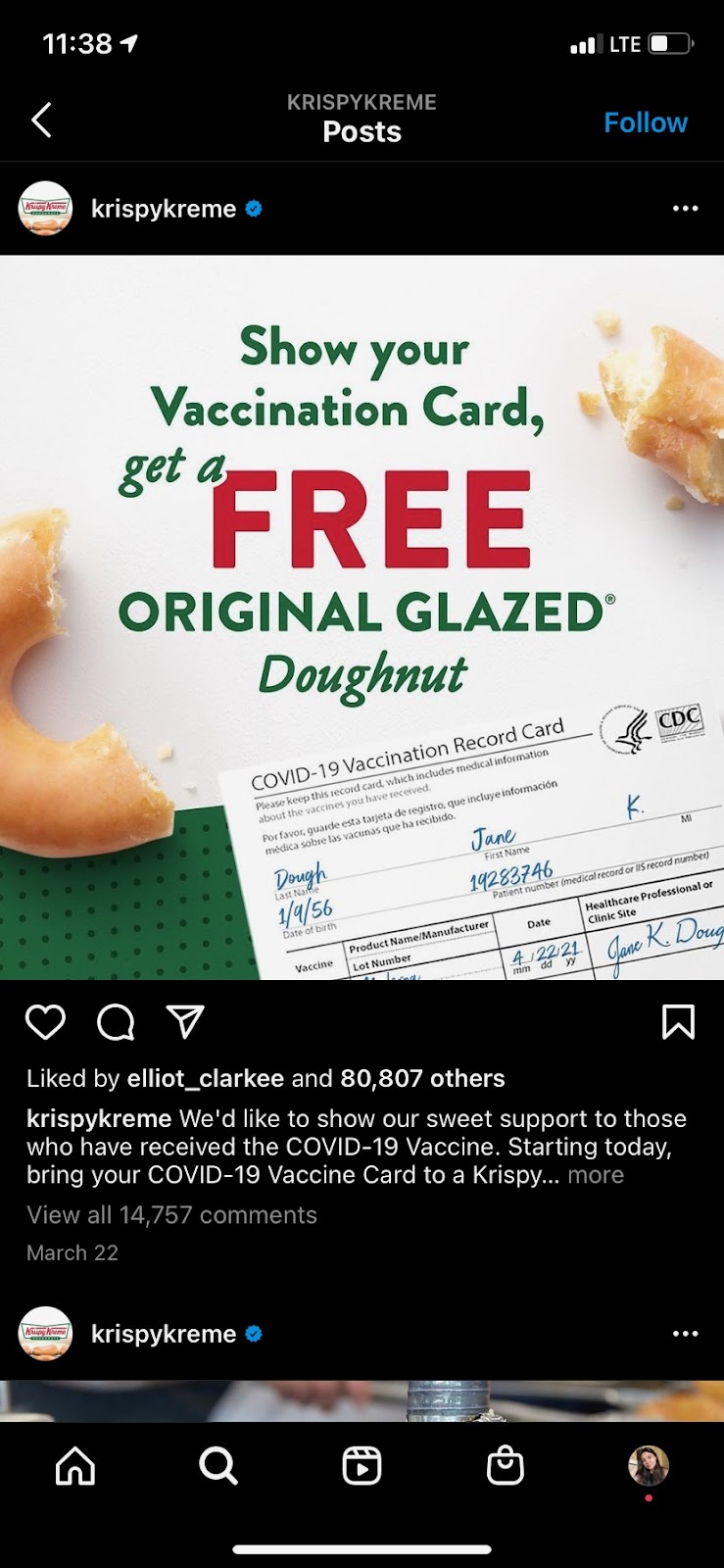Share the free doughnut post

click(185, 1021)
